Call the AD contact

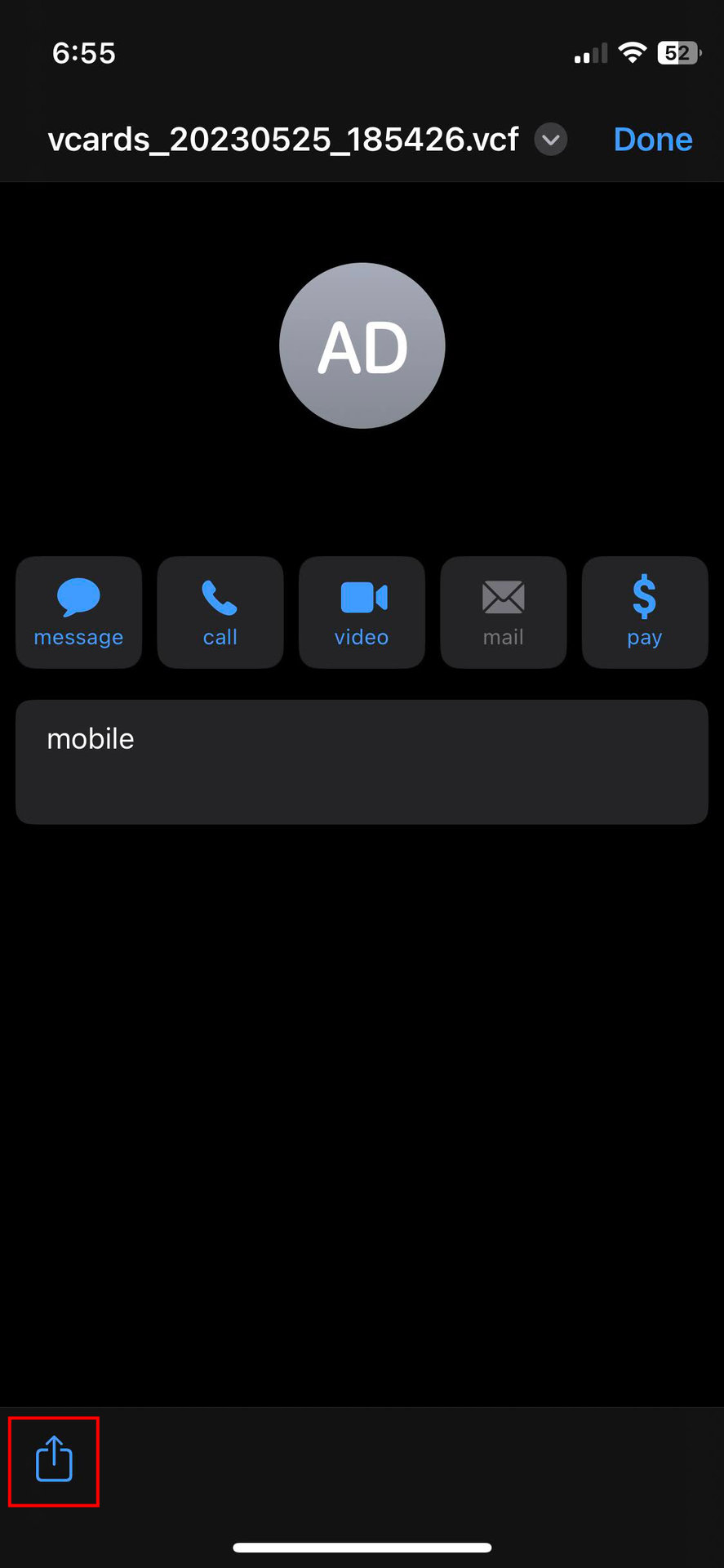coord(220,612)
